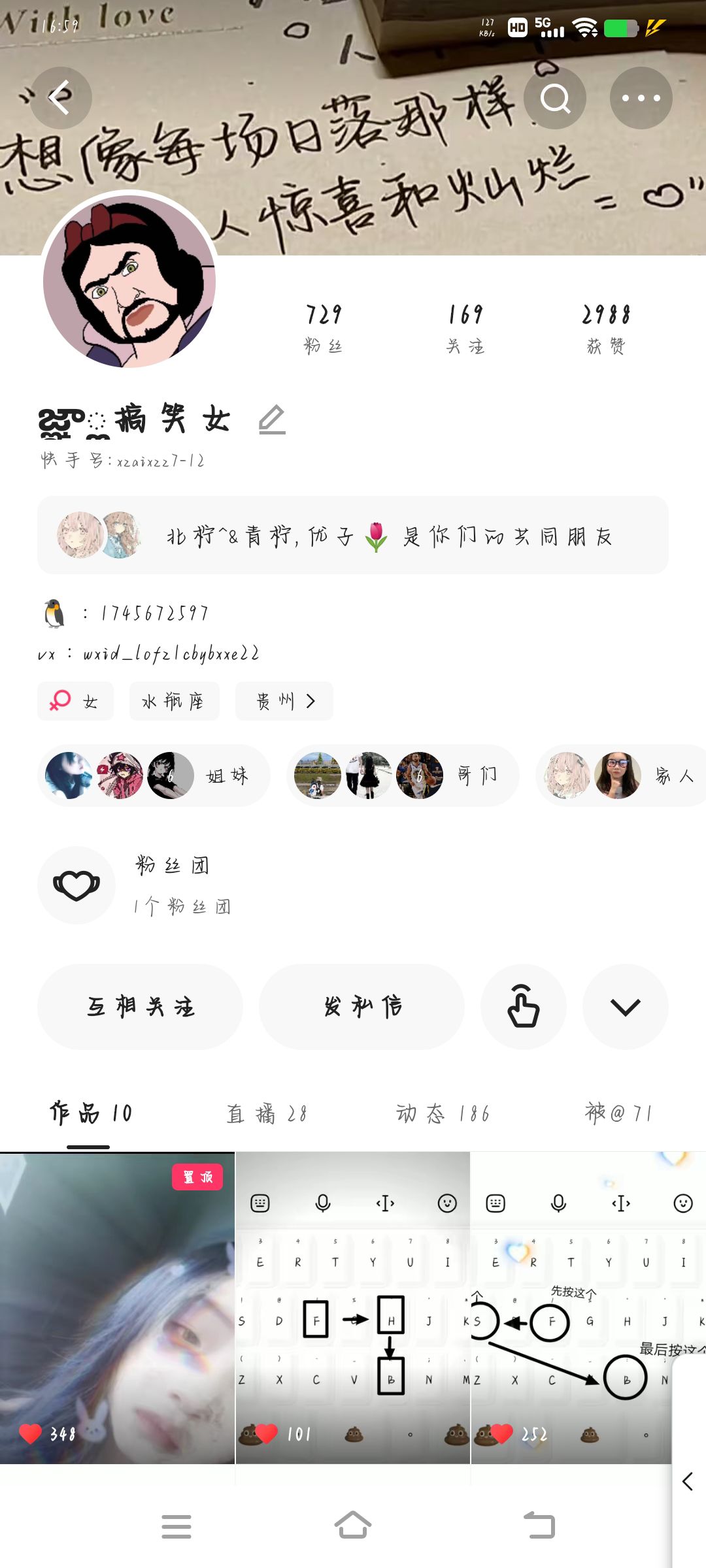This screenshot has height=1568, width=706.
Task: Open the 贵州 location chip
Action: pyautogui.click(x=284, y=701)
